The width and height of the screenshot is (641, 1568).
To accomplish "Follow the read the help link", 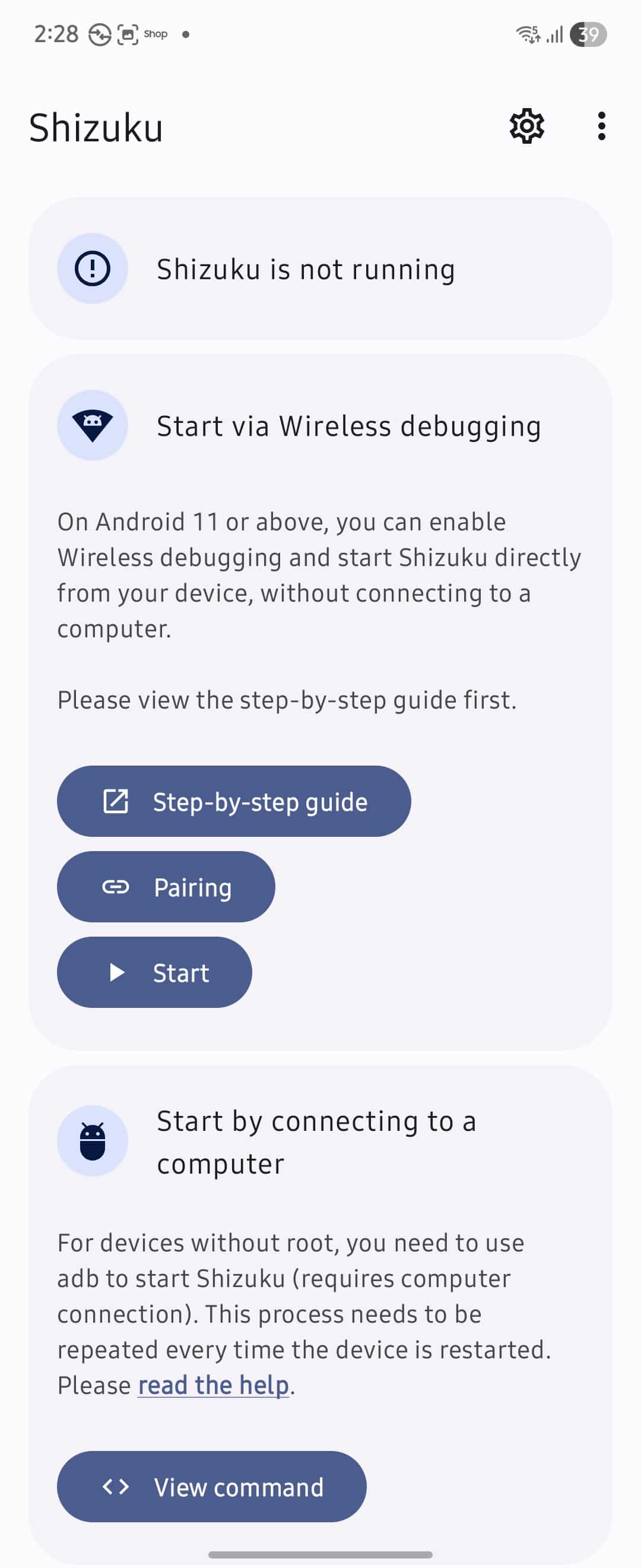I will pos(213,1386).
